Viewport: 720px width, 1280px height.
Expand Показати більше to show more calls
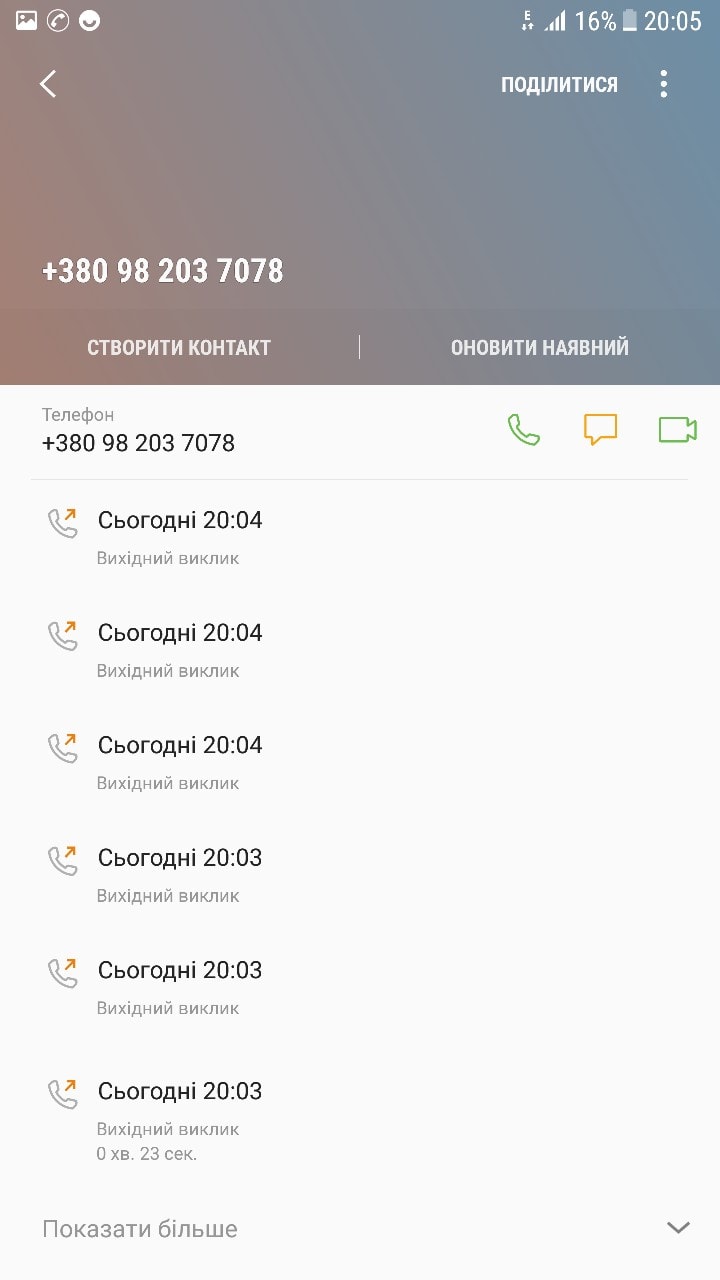[x=360, y=1228]
